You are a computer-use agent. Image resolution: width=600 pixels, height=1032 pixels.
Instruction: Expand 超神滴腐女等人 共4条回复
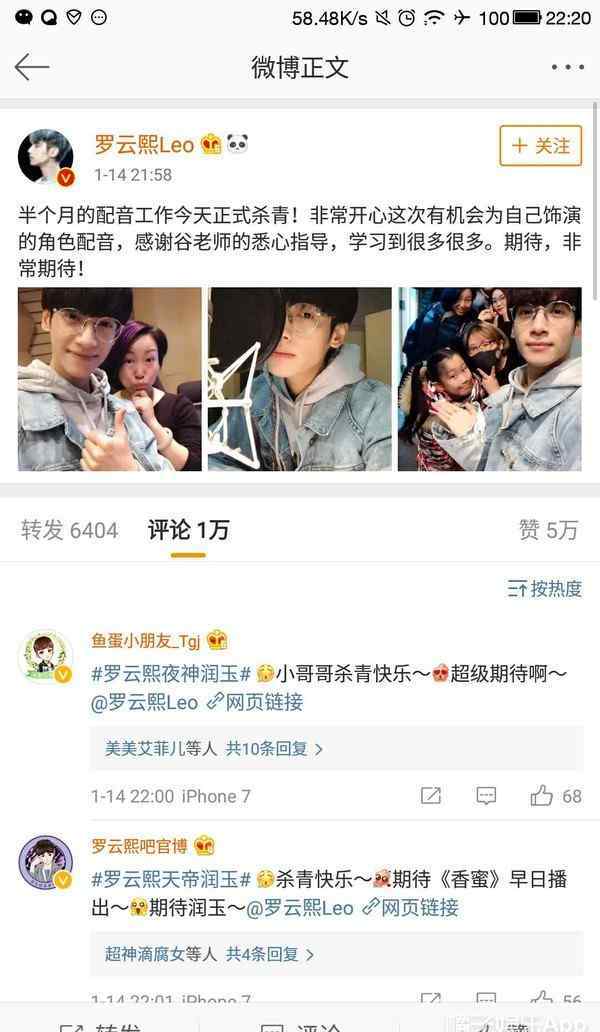click(x=209, y=954)
